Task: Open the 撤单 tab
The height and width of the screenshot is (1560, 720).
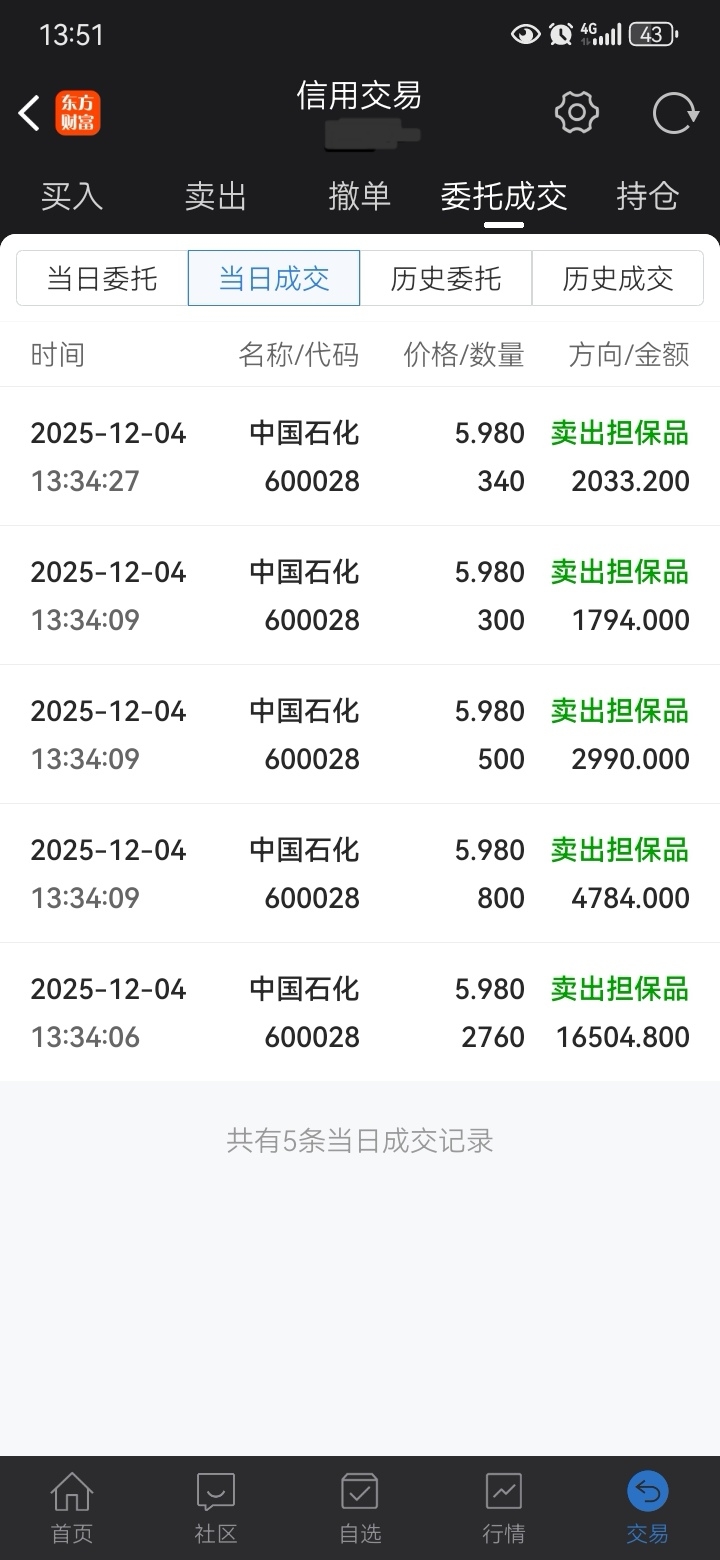Action: [x=359, y=196]
